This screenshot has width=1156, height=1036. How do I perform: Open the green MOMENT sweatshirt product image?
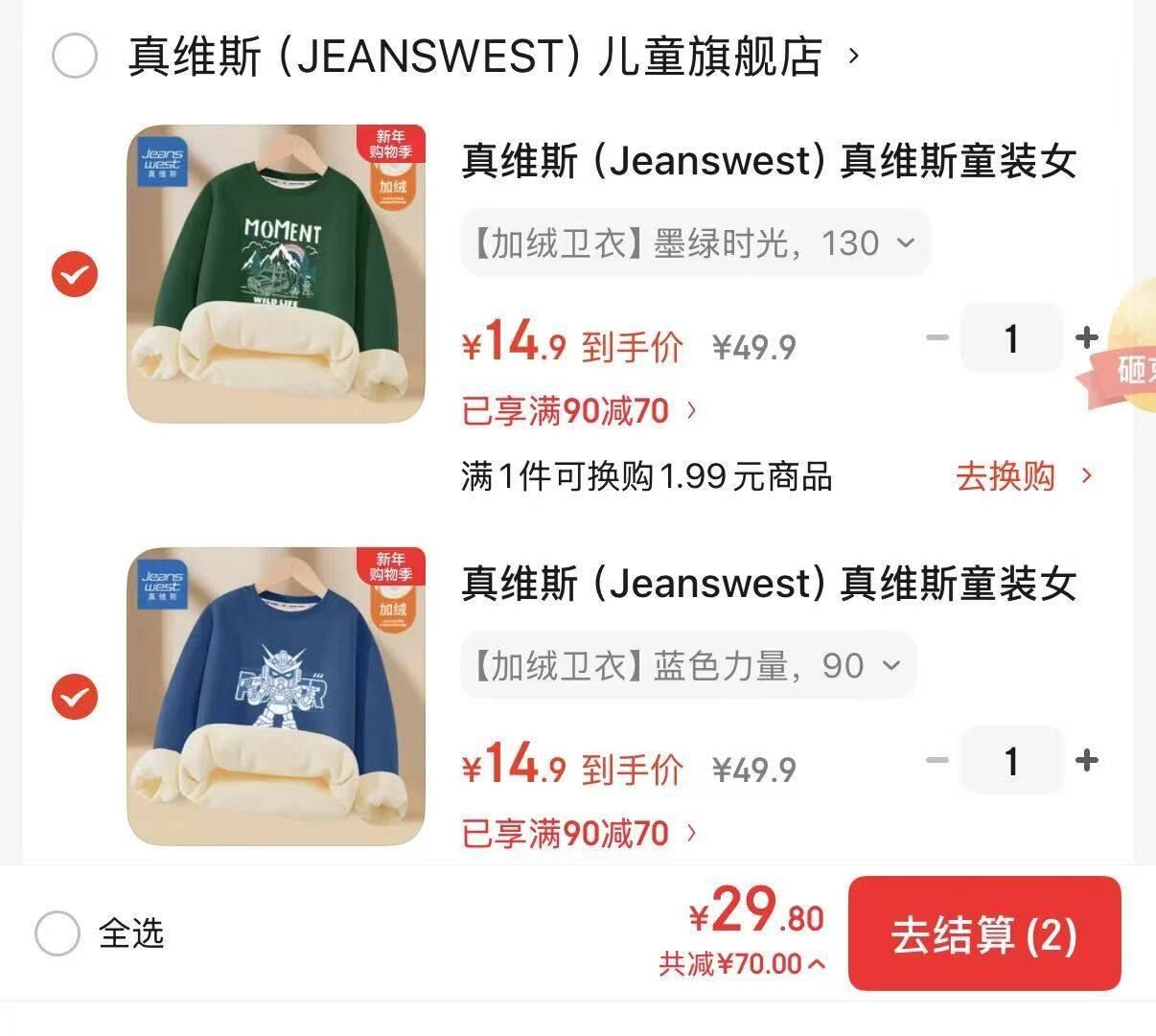tap(276, 274)
